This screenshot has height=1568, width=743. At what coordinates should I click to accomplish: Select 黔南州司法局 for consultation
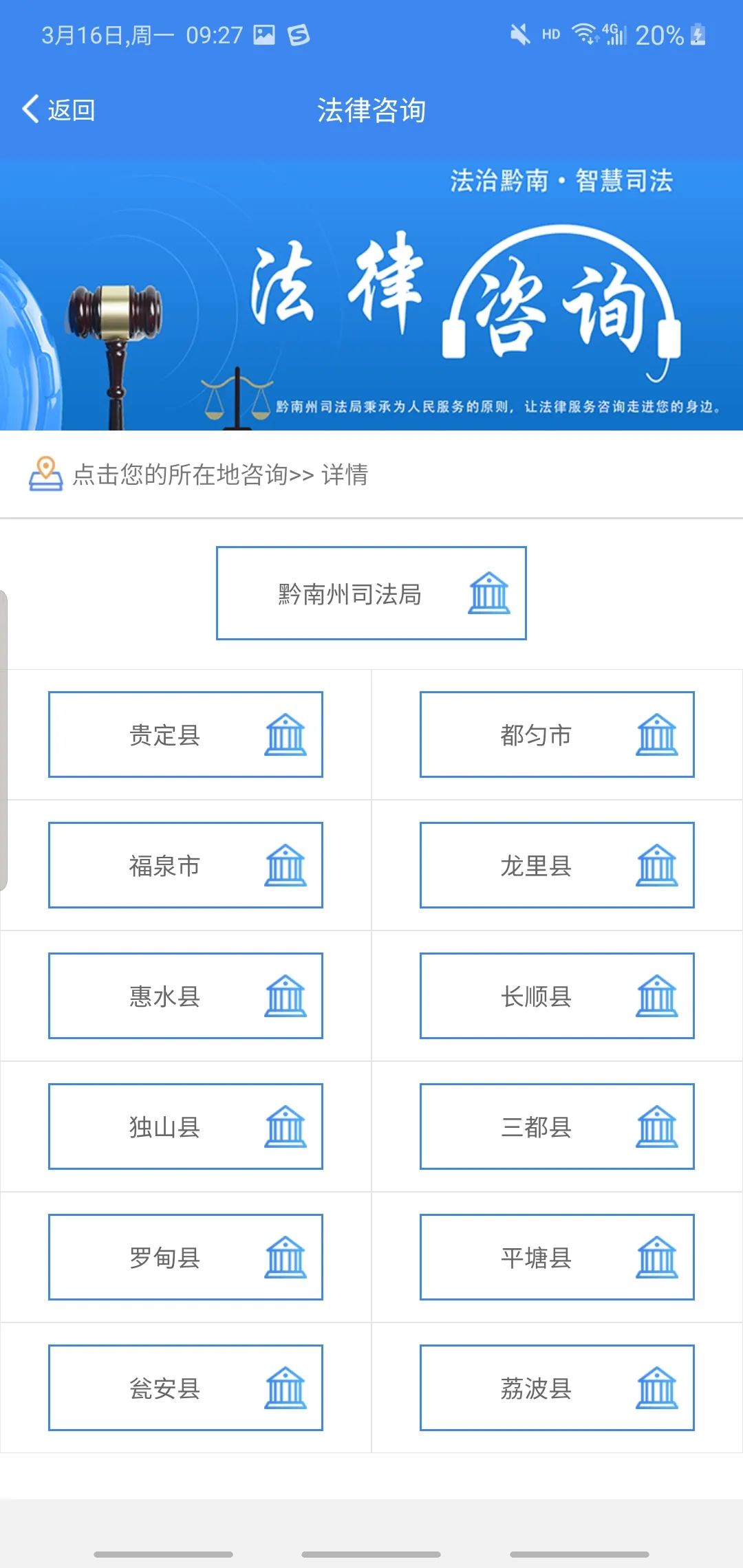click(371, 594)
